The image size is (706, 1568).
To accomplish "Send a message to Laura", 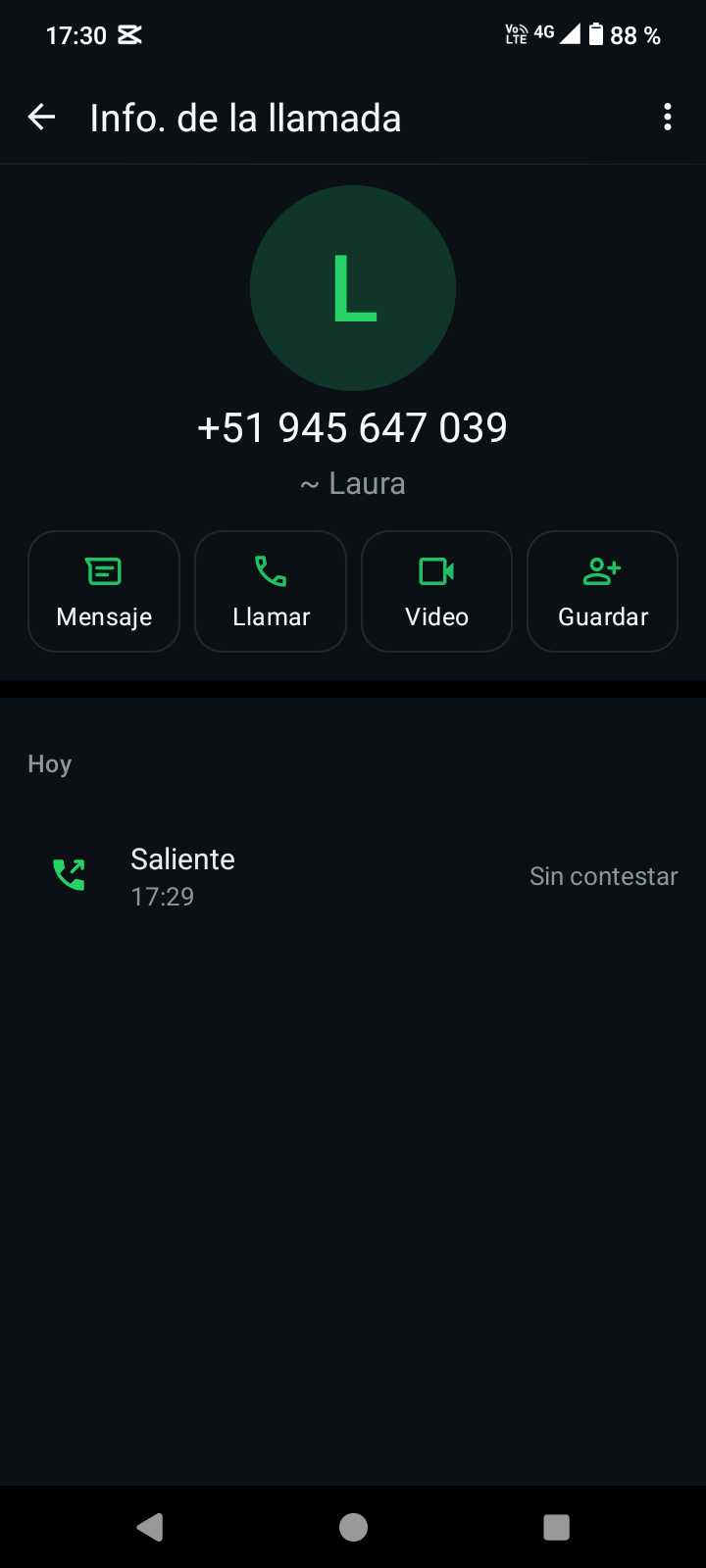I will (x=104, y=591).
